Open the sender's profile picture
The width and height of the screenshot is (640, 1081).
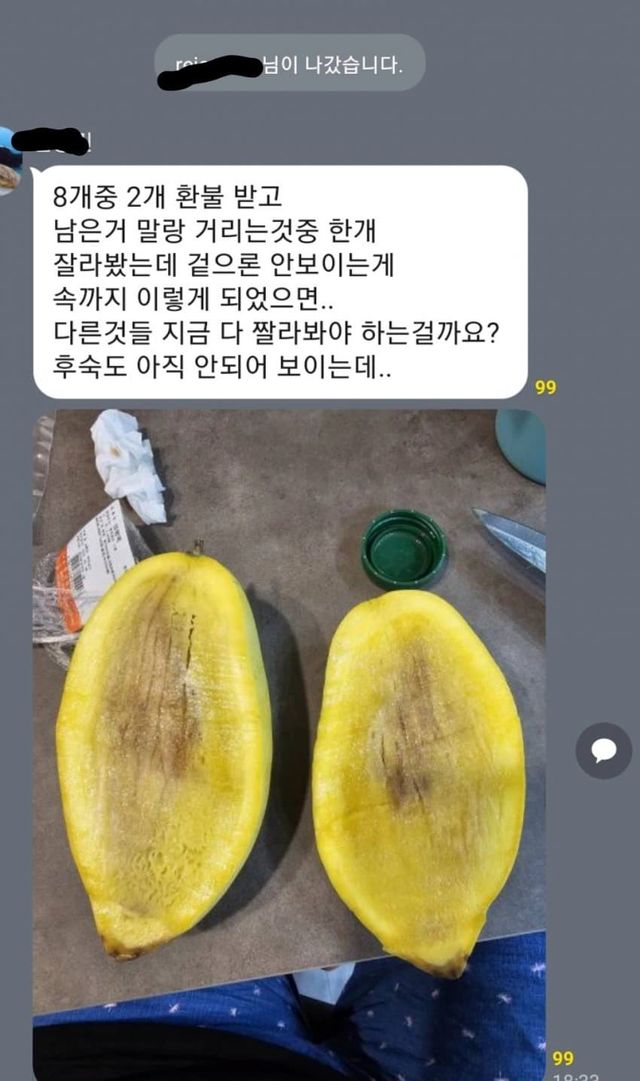pos(9,162)
